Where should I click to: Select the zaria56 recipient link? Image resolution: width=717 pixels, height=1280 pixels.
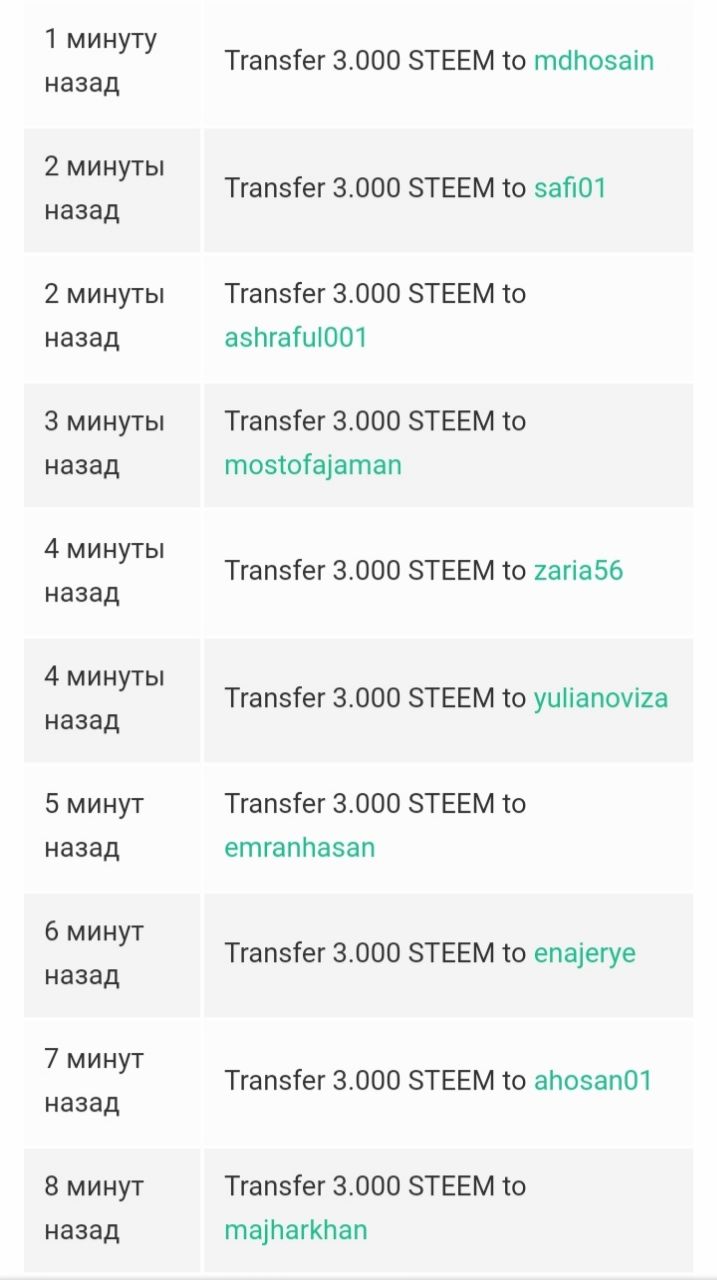(x=578, y=571)
